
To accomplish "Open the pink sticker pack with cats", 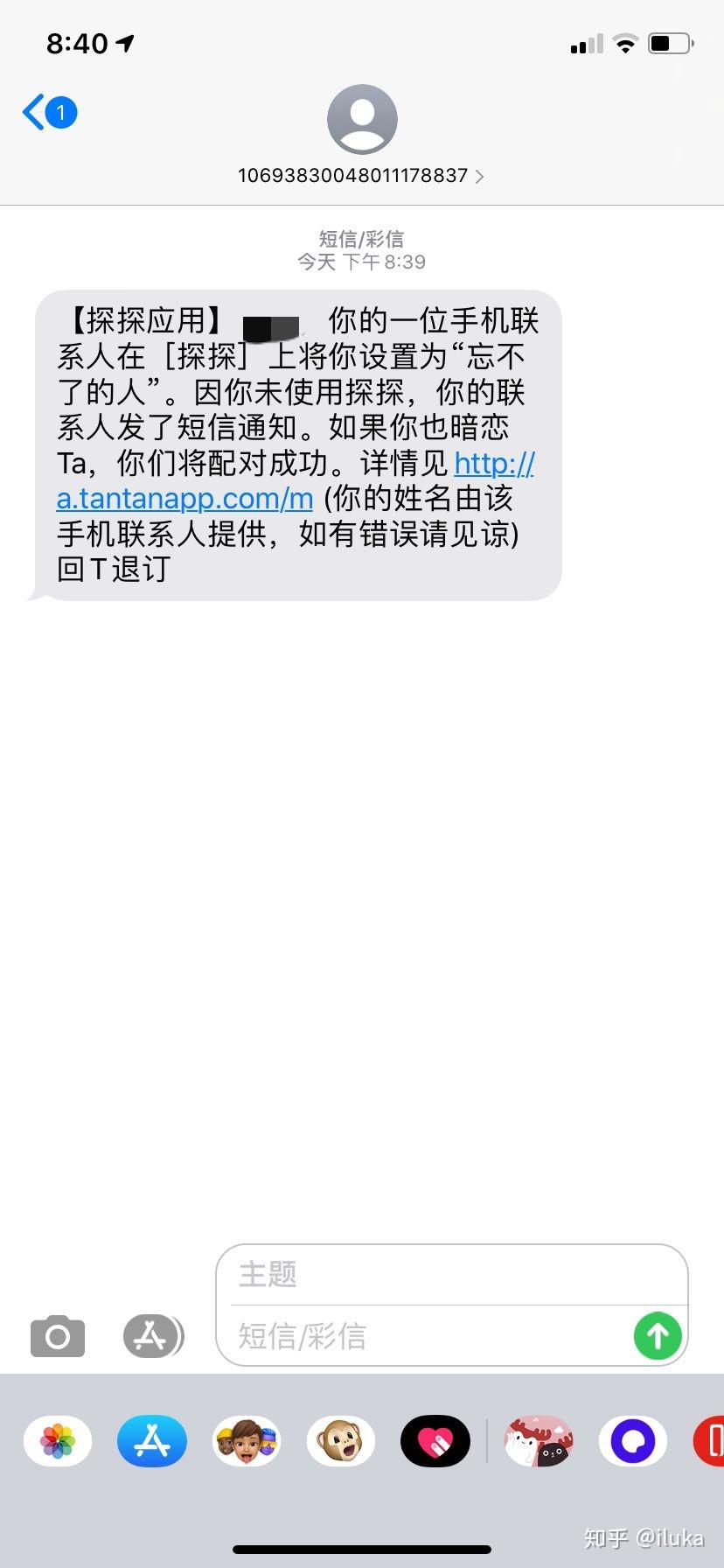I will click(539, 1441).
